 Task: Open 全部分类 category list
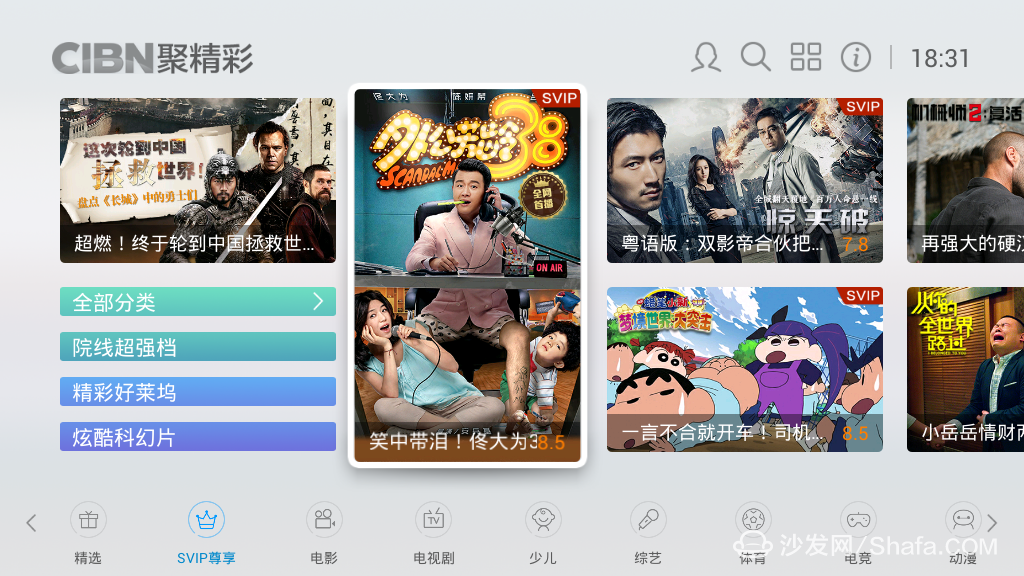197,302
